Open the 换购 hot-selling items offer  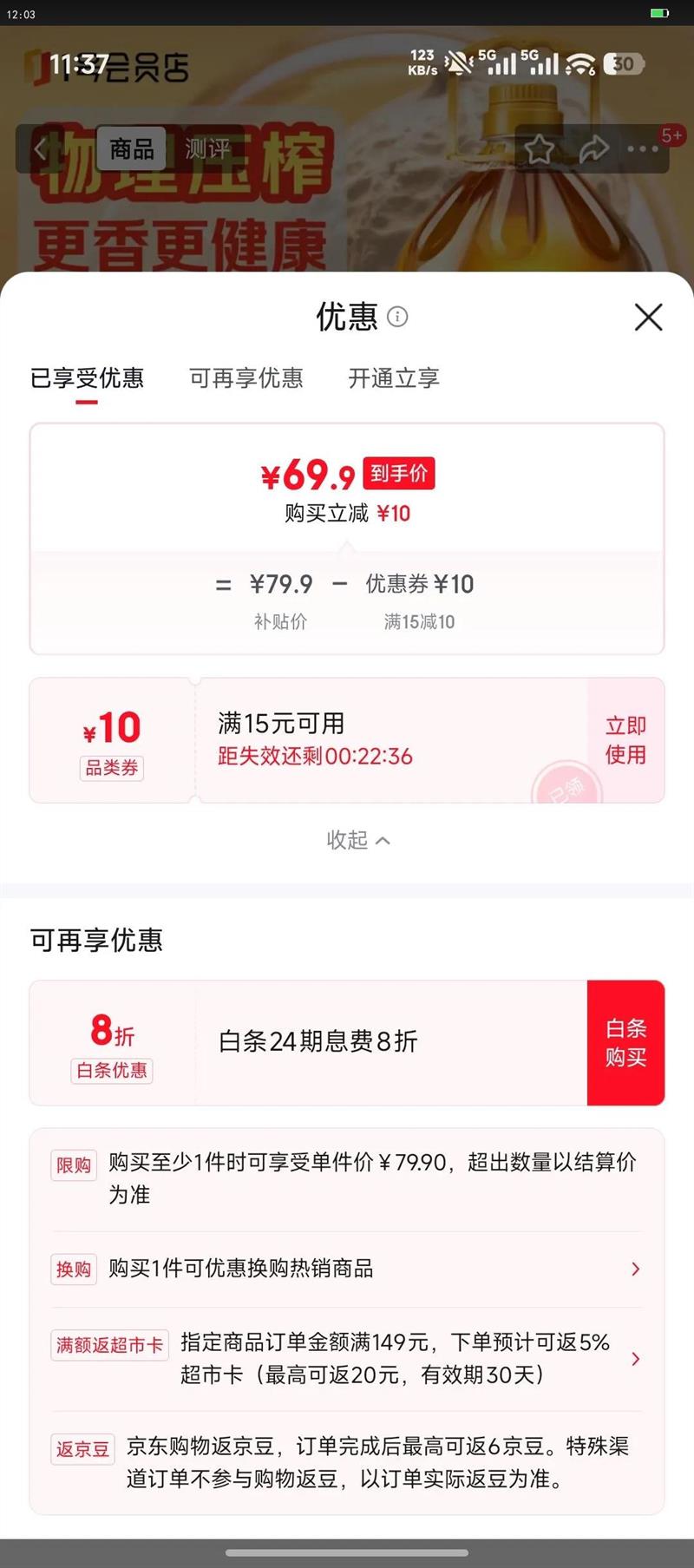347,1269
